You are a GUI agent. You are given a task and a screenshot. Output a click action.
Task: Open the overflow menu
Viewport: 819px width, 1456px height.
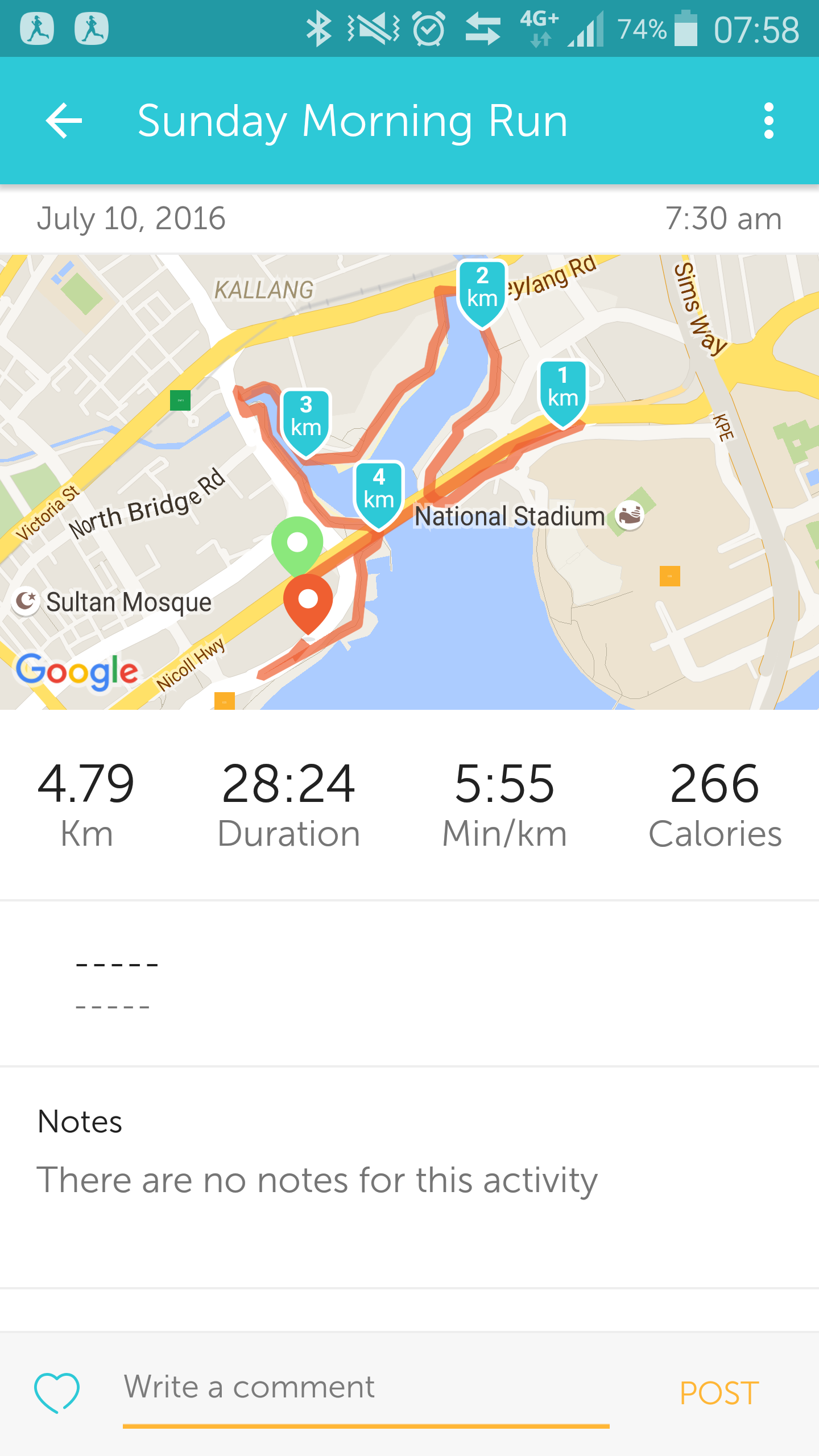768,121
